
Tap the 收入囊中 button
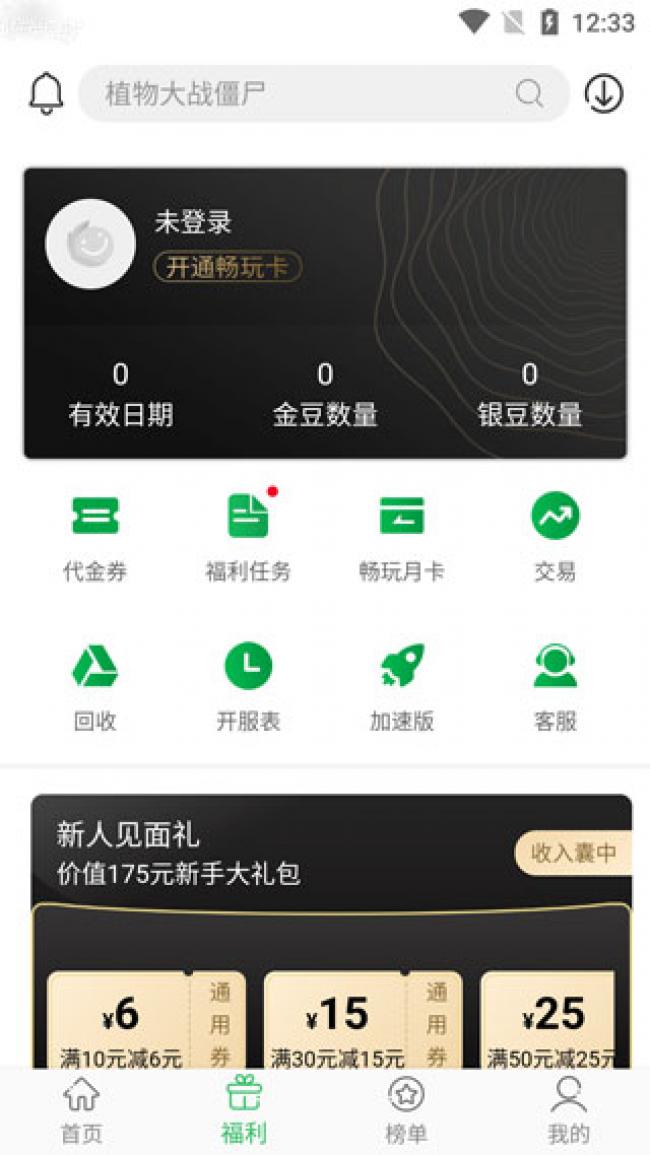click(573, 853)
